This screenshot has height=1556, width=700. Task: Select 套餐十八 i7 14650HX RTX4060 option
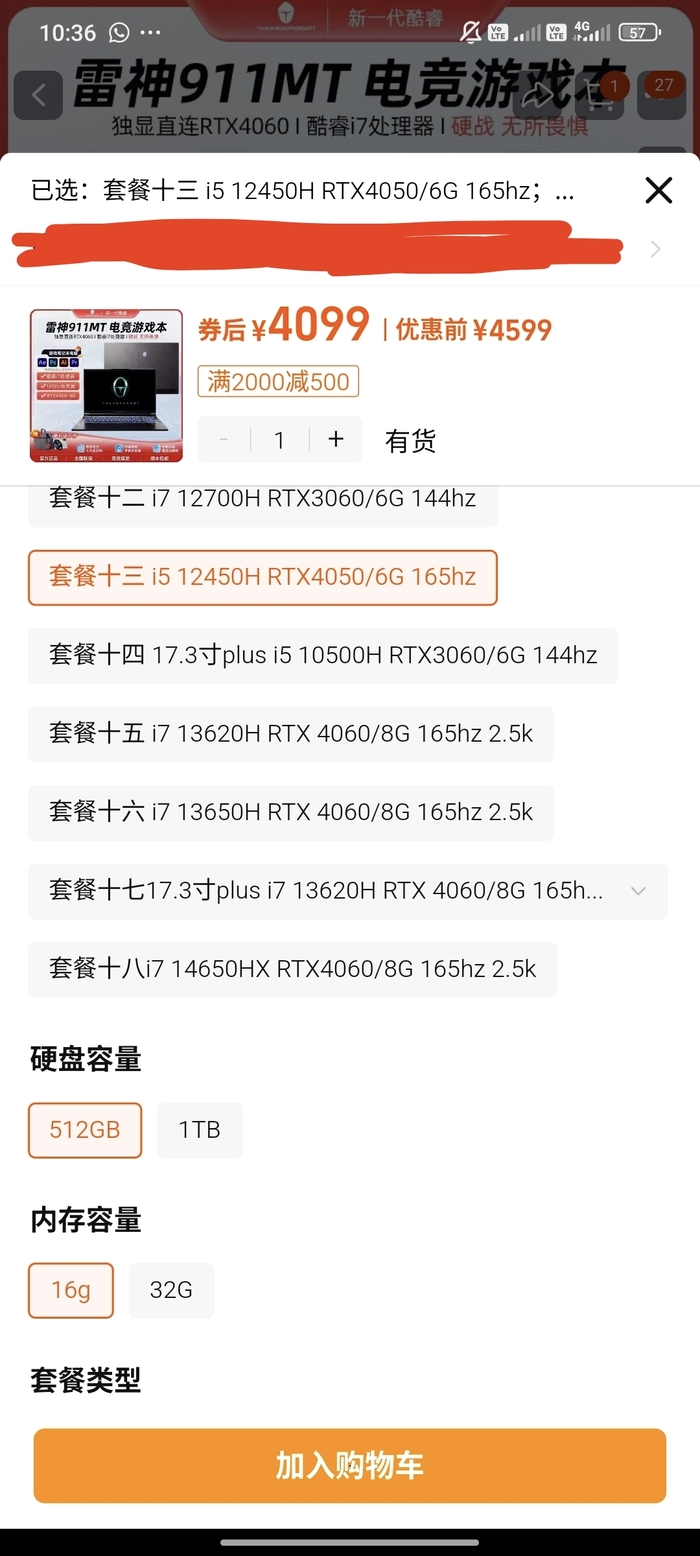[x=292, y=969]
